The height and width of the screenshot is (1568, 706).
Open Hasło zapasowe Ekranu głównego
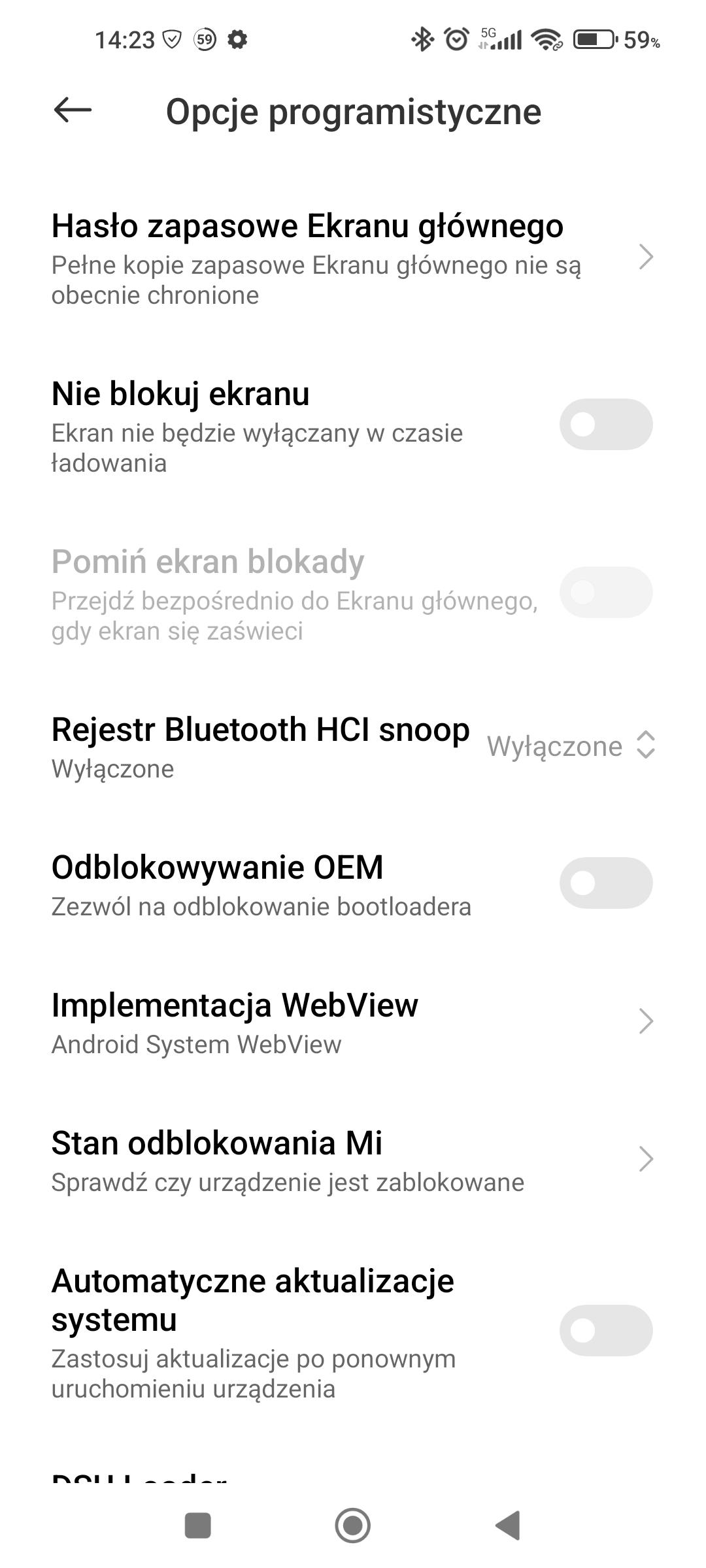pos(353,259)
